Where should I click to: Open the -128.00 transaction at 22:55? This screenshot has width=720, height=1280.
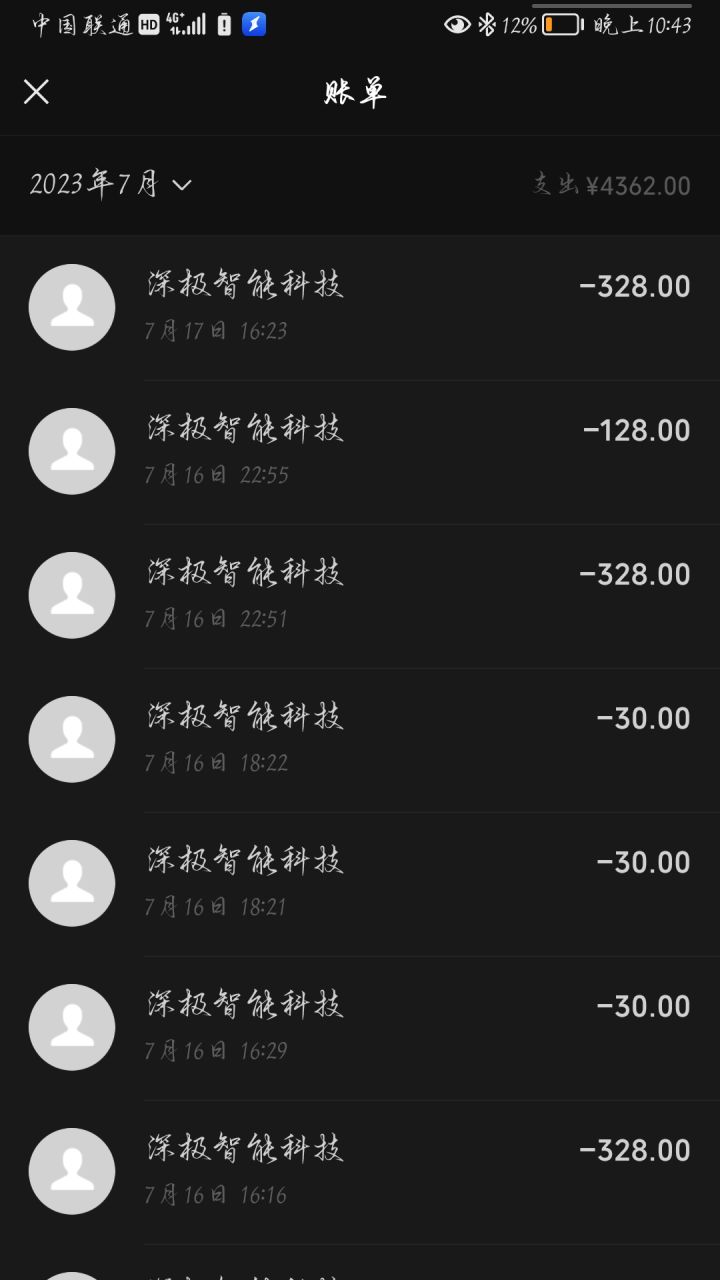(360, 452)
